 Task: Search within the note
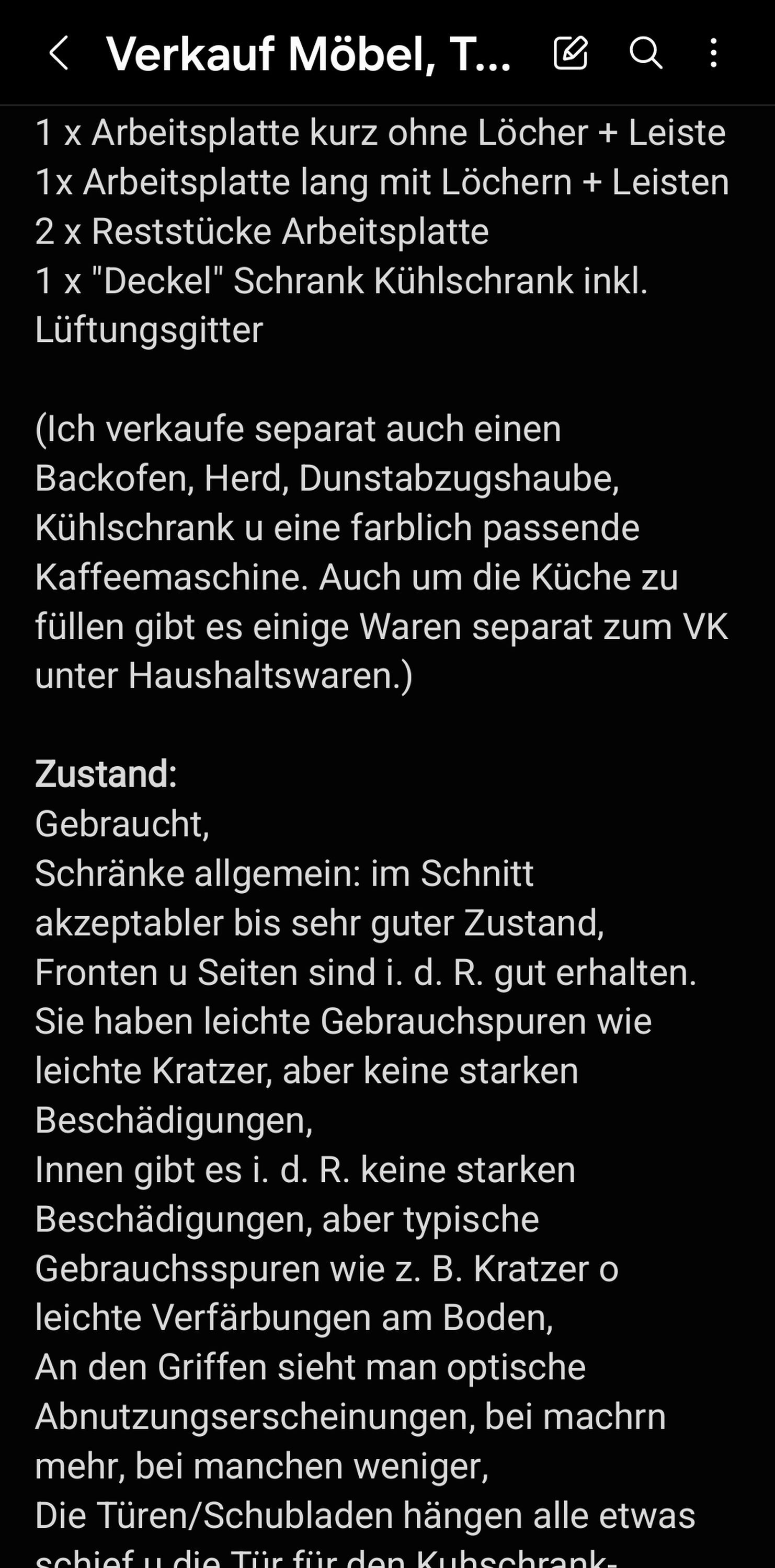click(646, 53)
